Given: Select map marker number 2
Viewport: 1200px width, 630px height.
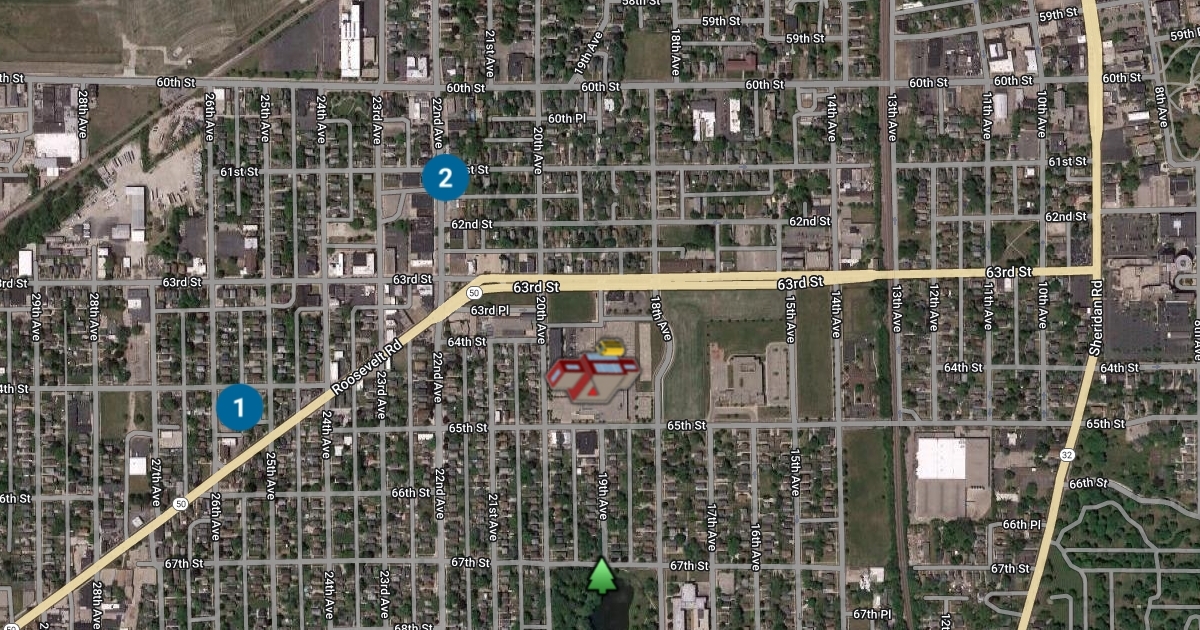Looking at the screenshot, I should [x=444, y=178].
